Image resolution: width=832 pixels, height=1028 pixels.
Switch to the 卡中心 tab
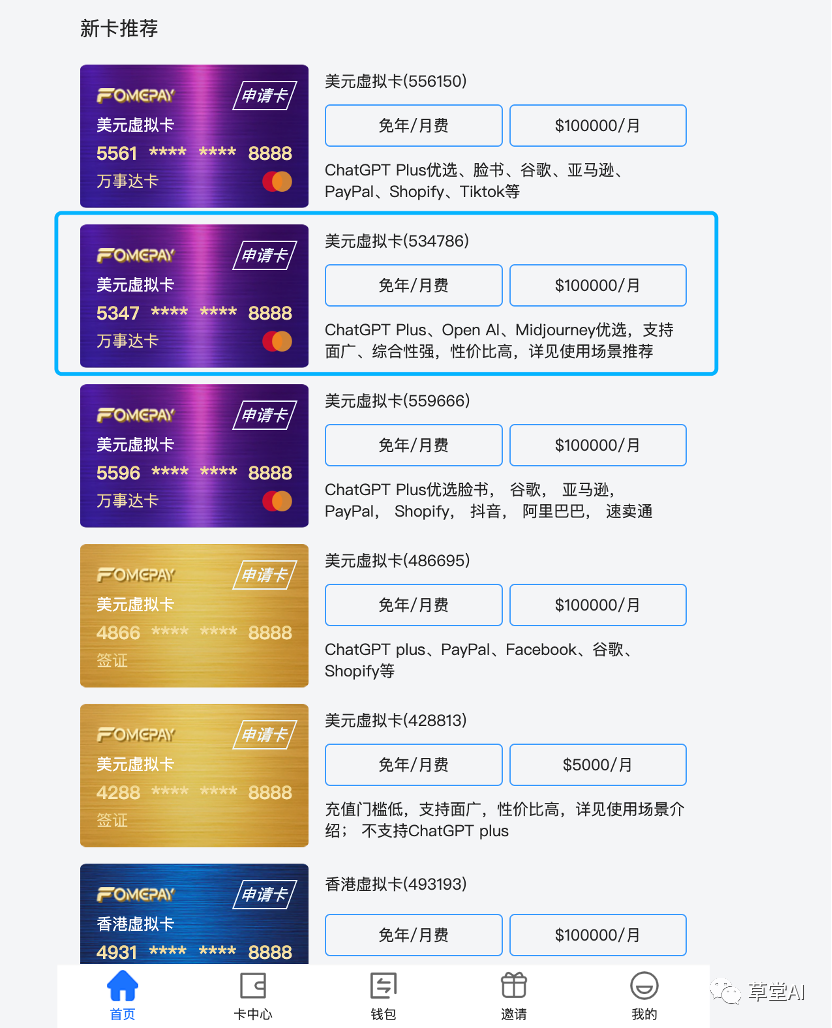coord(252,997)
